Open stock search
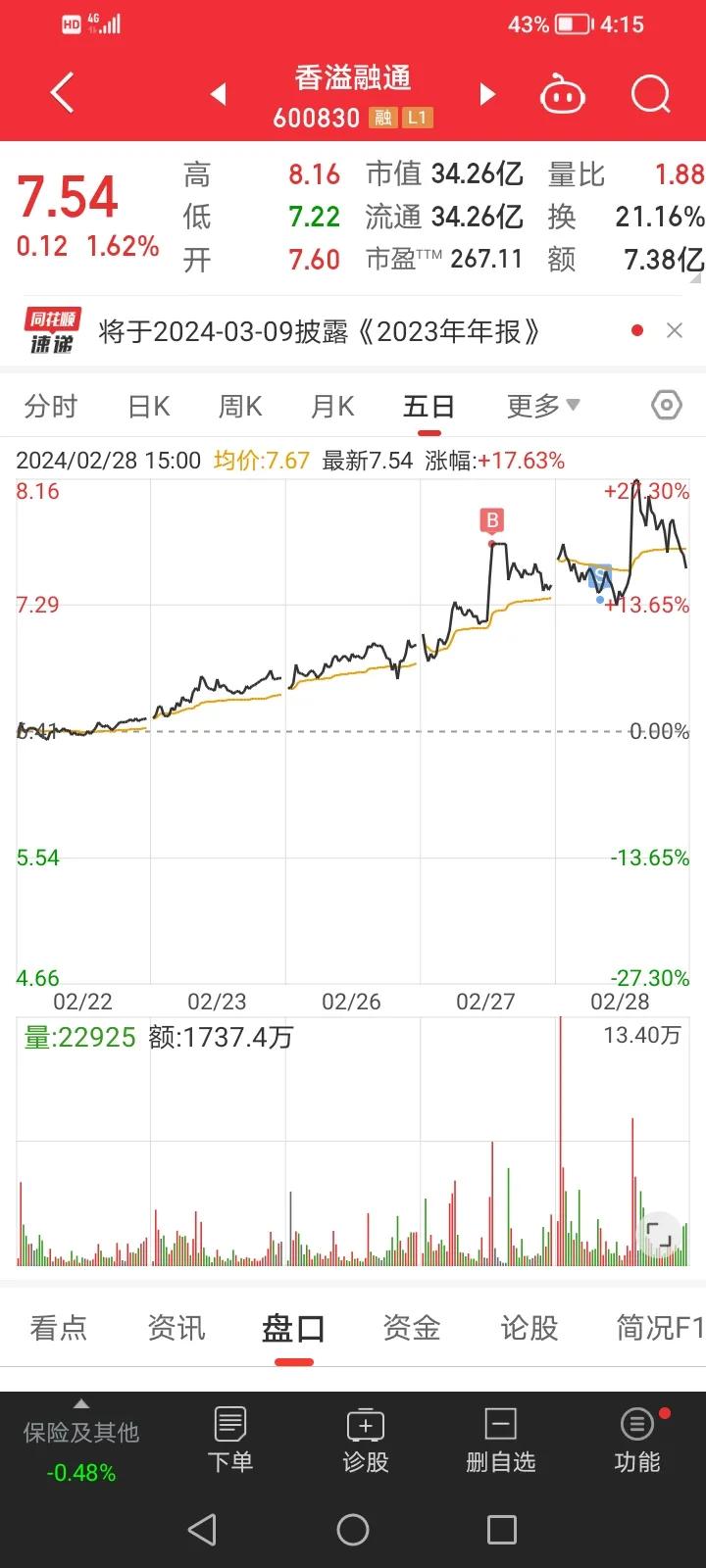This screenshot has width=706, height=1568. 650,95
